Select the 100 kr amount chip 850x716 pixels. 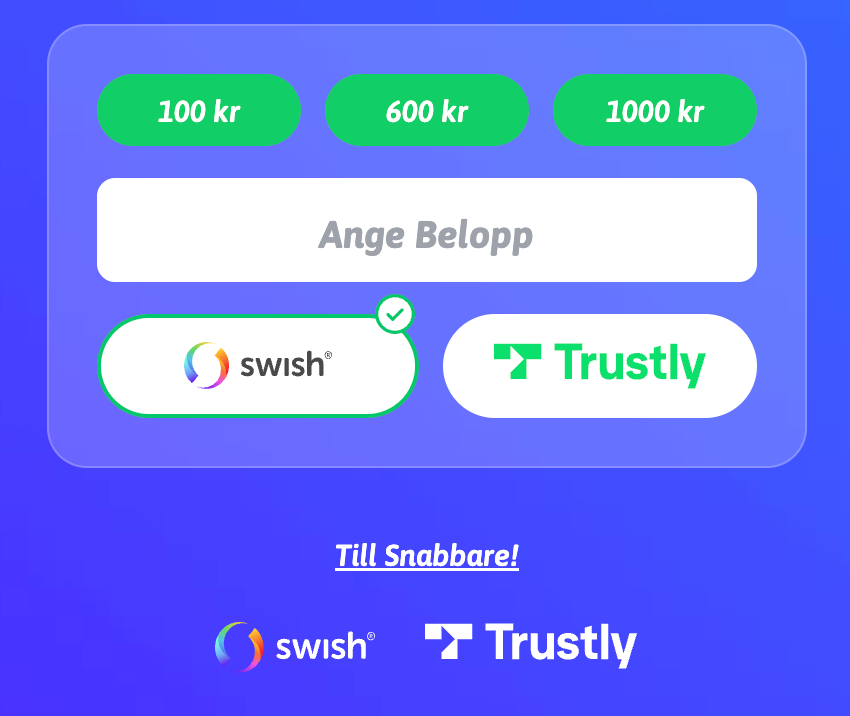199,110
